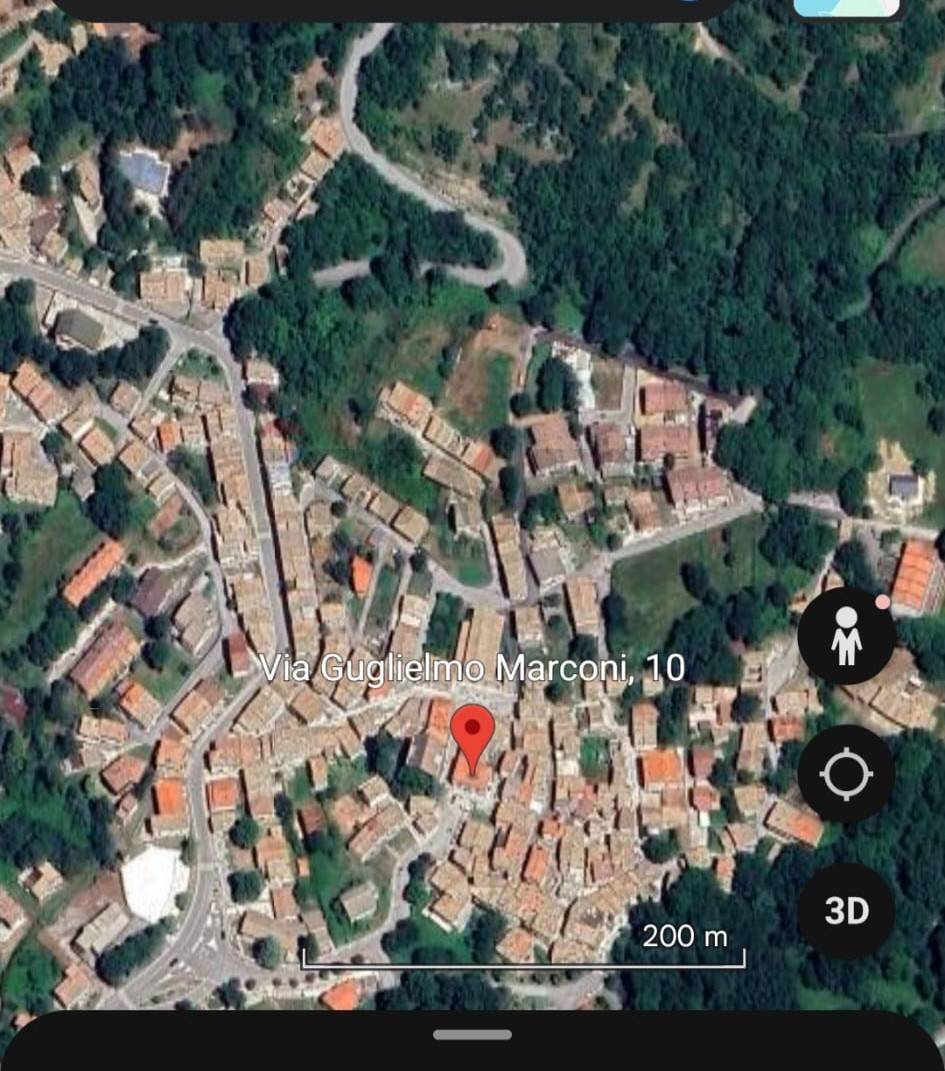
Task: Switch to 3D view with the 3D button
Action: 846,910
